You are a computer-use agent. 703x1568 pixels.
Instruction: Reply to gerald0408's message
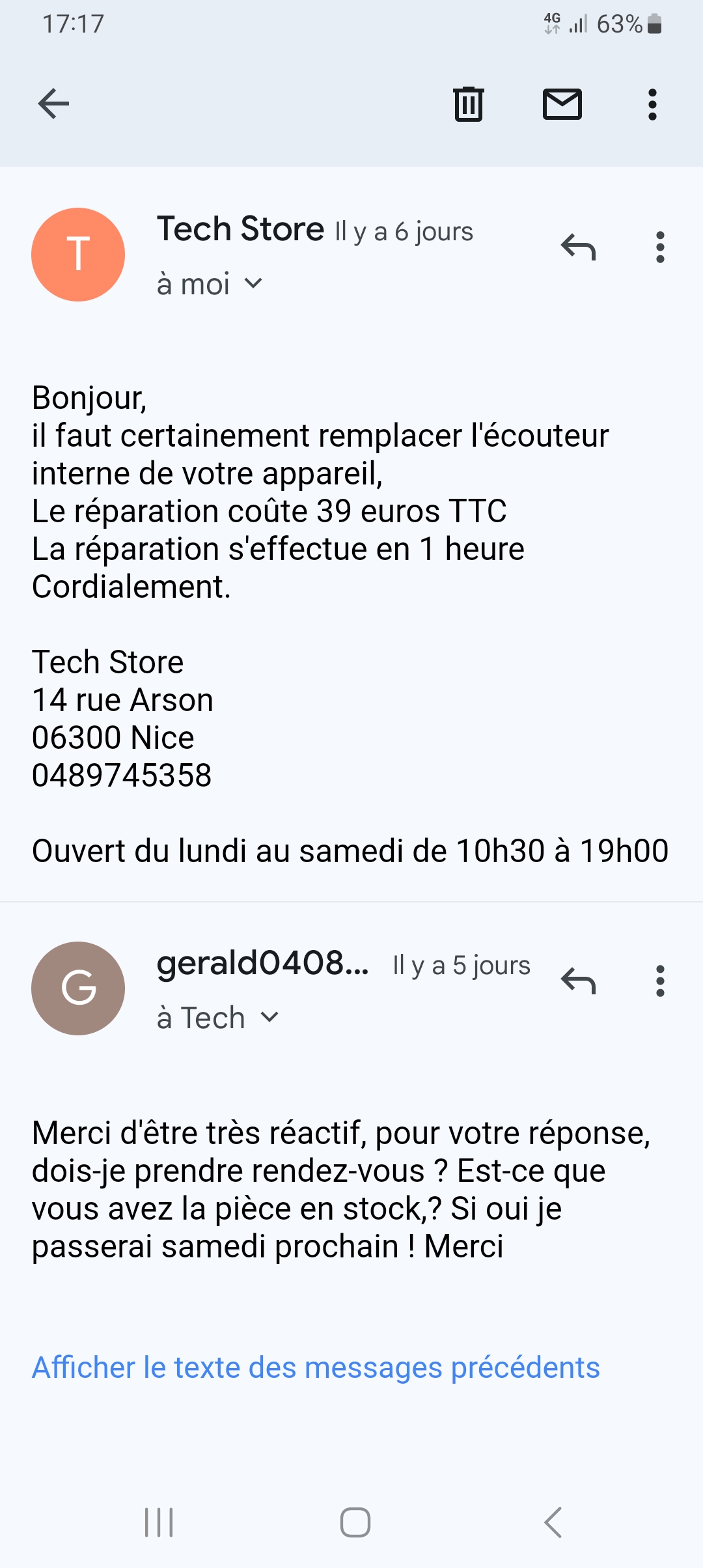578,981
